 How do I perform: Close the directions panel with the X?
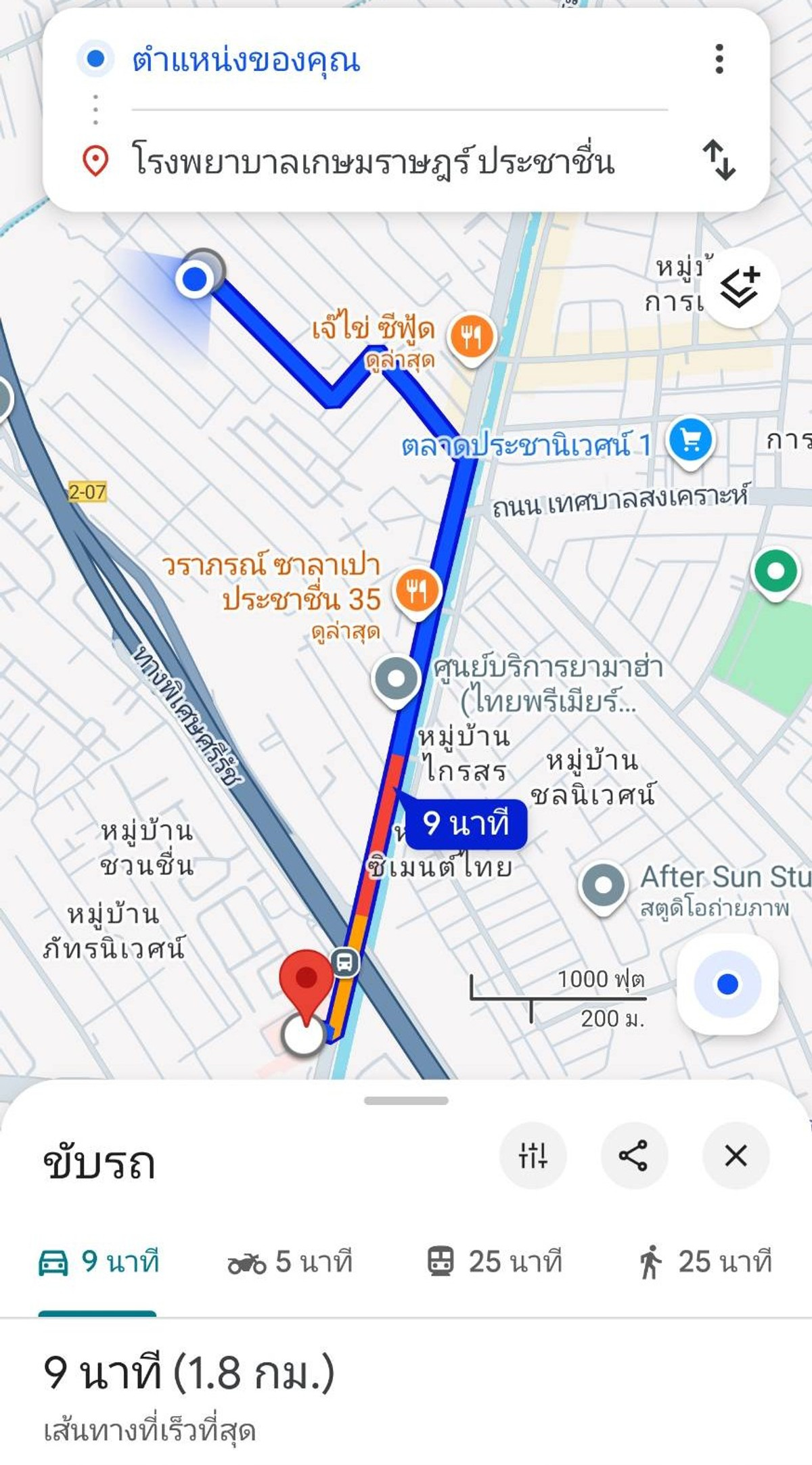click(738, 1156)
